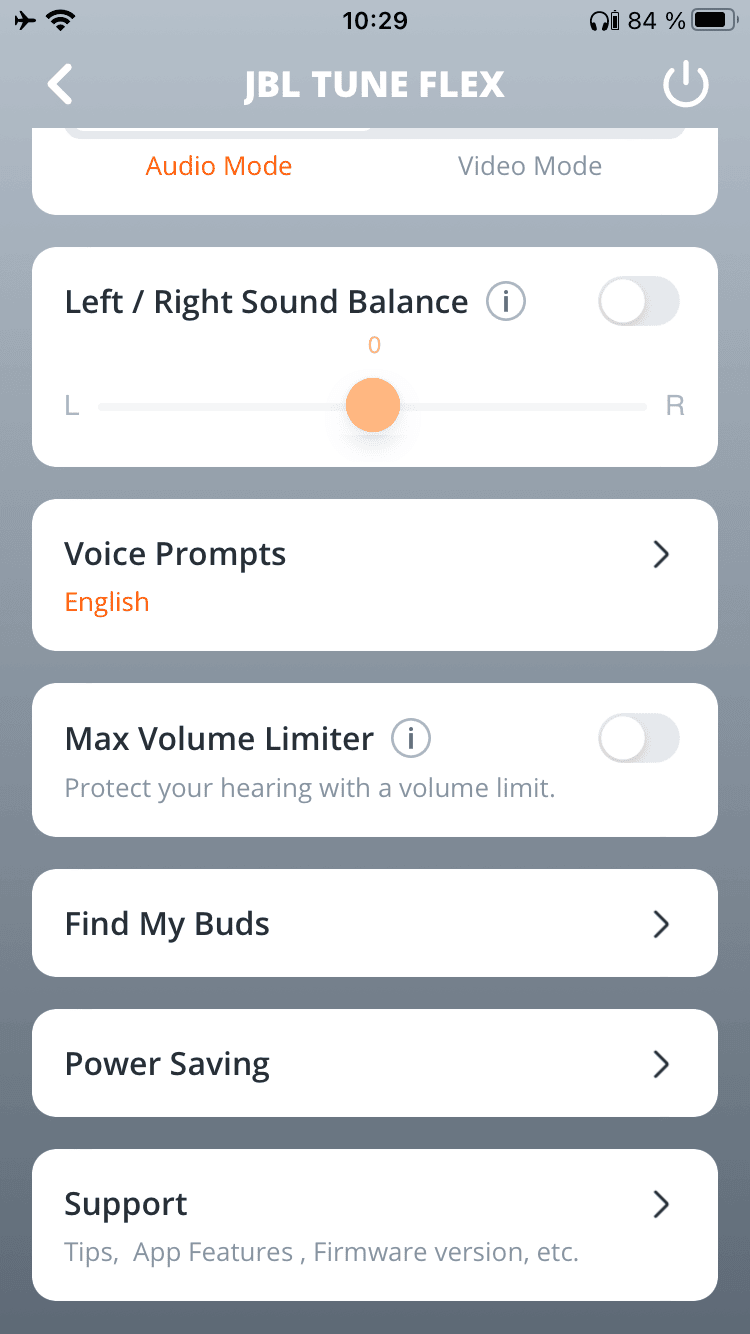
Task: Show info about Left / Right Sound Balance
Action: pos(506,302)
